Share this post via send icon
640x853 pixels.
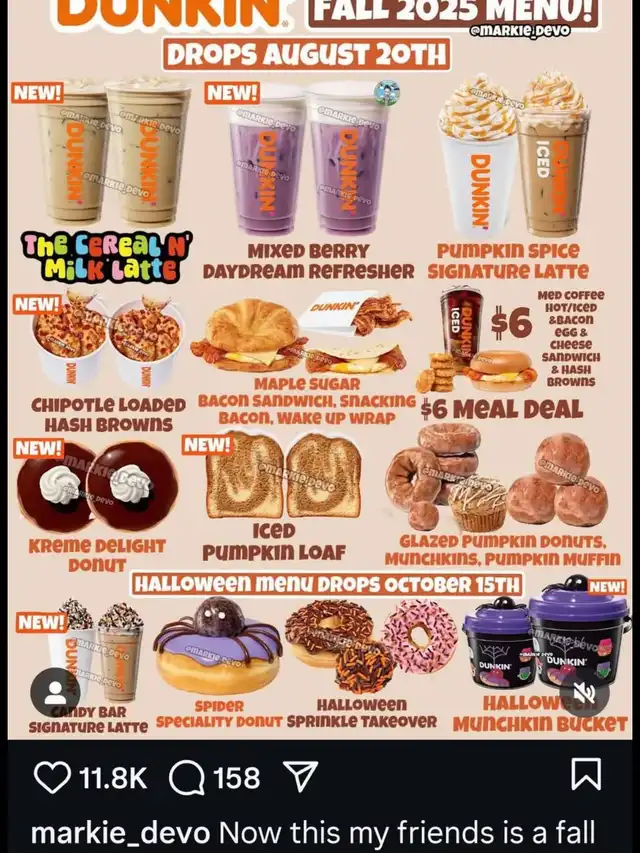tap(300, 776)
